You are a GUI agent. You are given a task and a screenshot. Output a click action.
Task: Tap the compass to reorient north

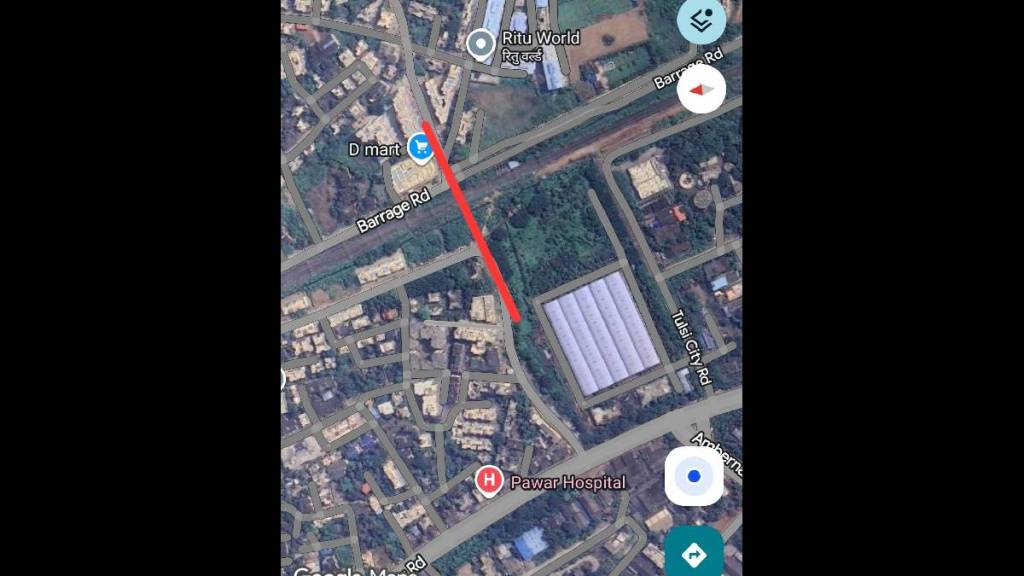click(x=702, y=90)
